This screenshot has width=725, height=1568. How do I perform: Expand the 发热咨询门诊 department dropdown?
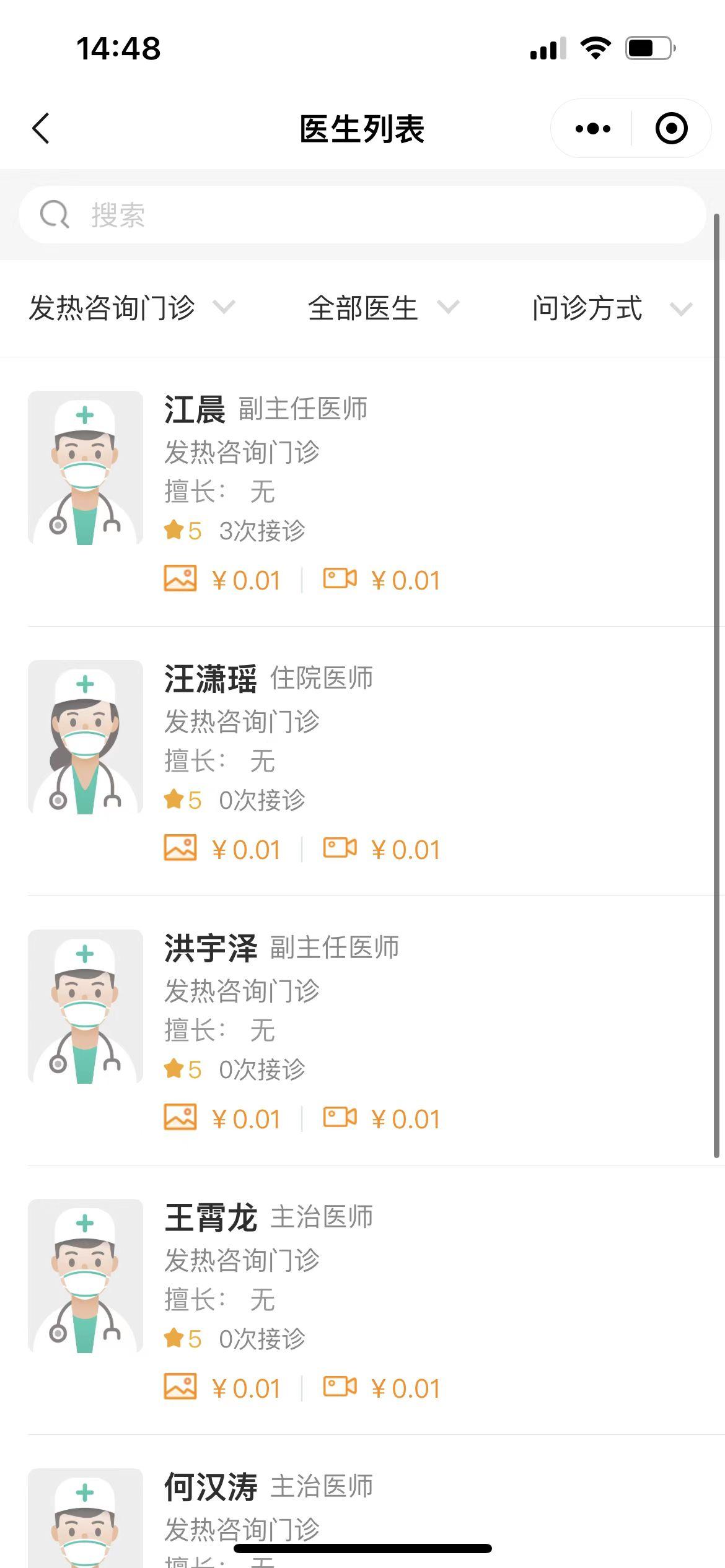[131, 308]
